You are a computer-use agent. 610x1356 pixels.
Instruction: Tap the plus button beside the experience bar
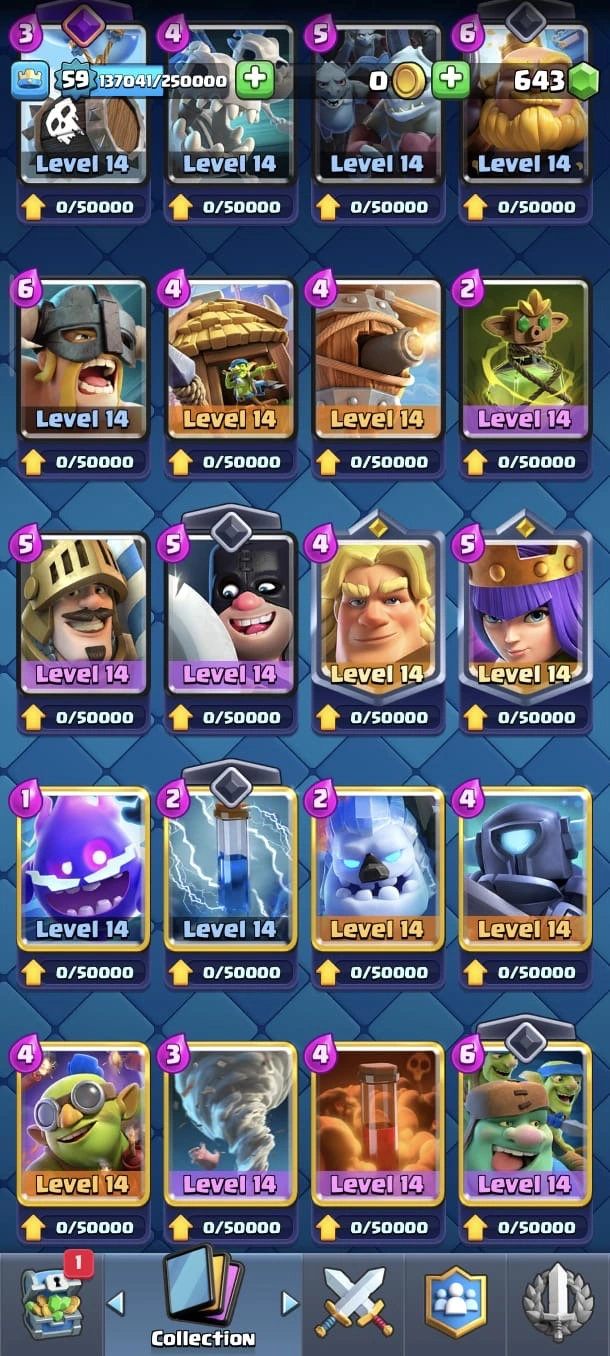coord(255,80)
